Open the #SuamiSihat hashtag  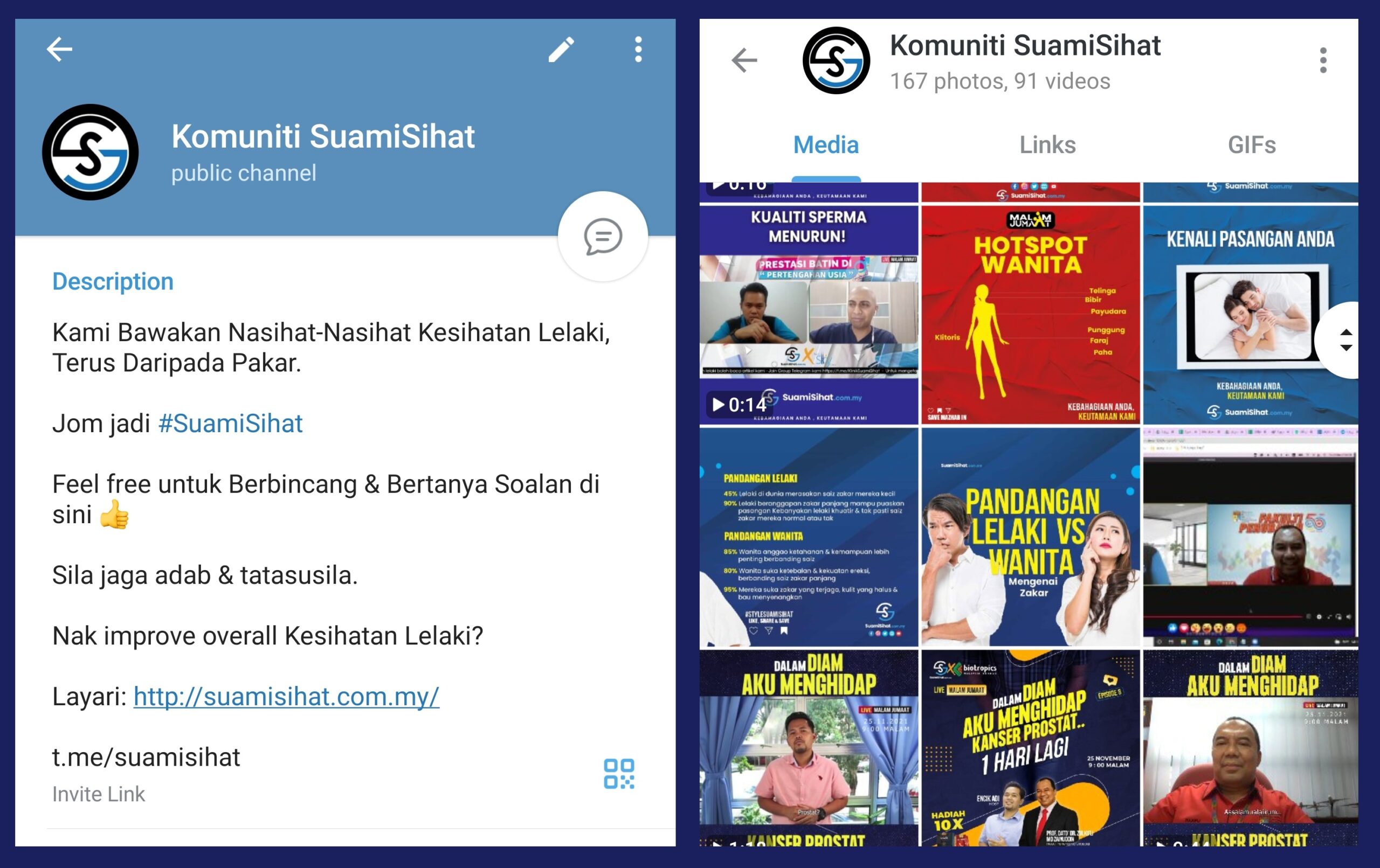click(230, 424)
